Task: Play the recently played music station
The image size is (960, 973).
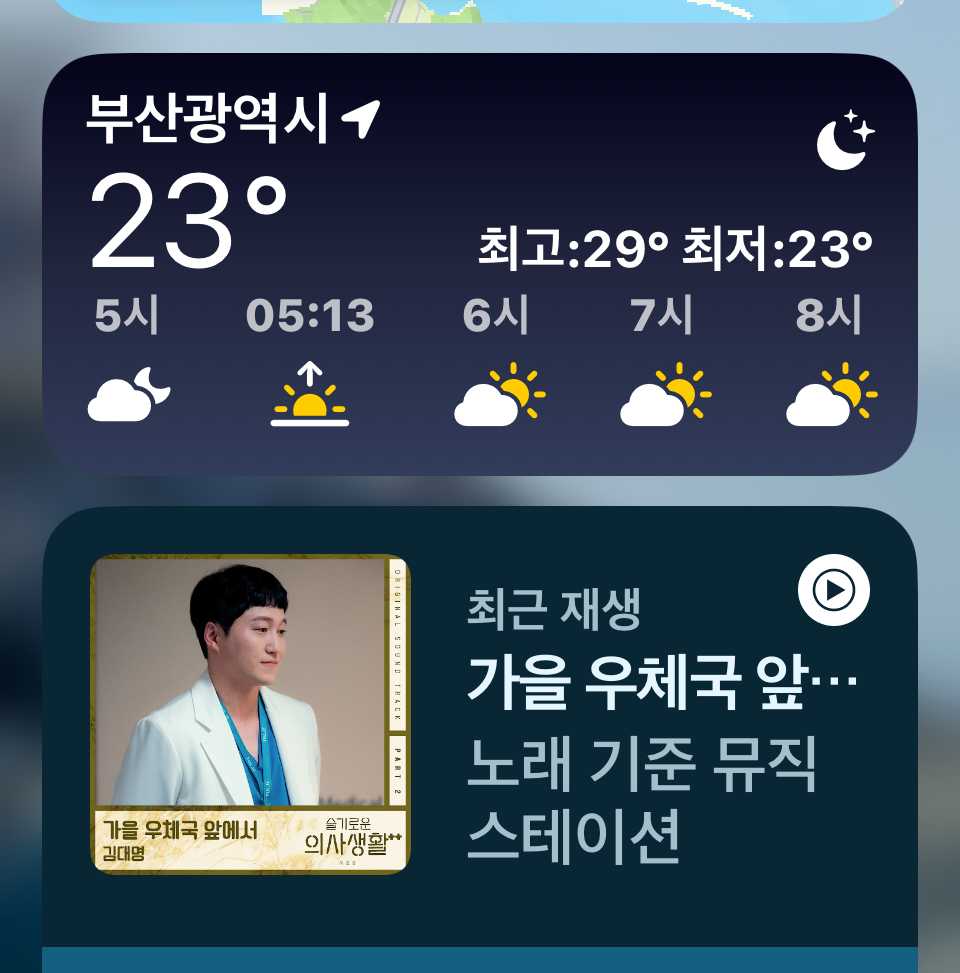Action: (x=833, y=591)
